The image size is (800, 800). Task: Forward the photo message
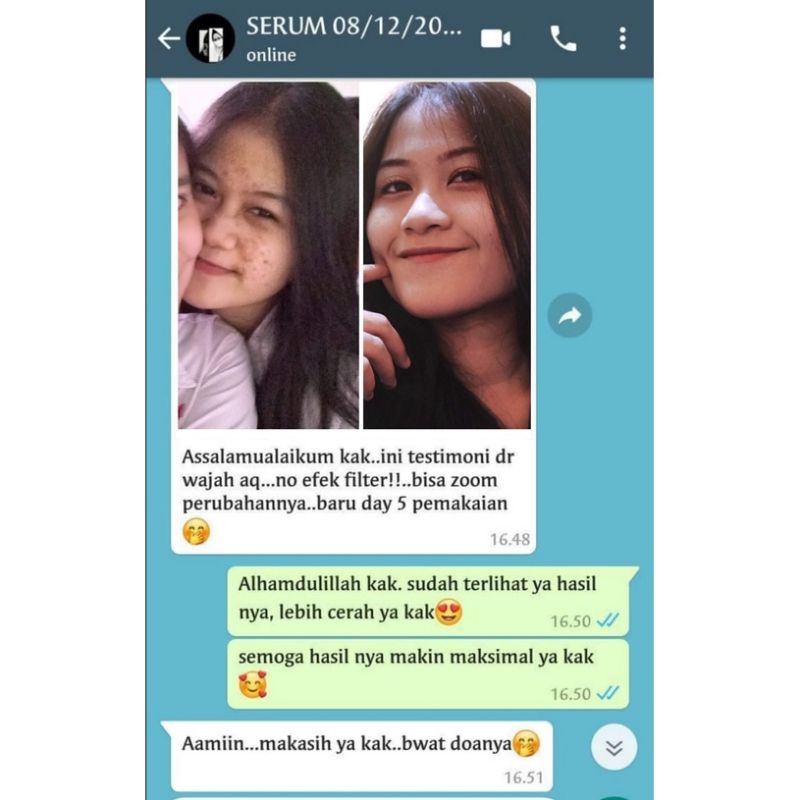pos(570,316)
